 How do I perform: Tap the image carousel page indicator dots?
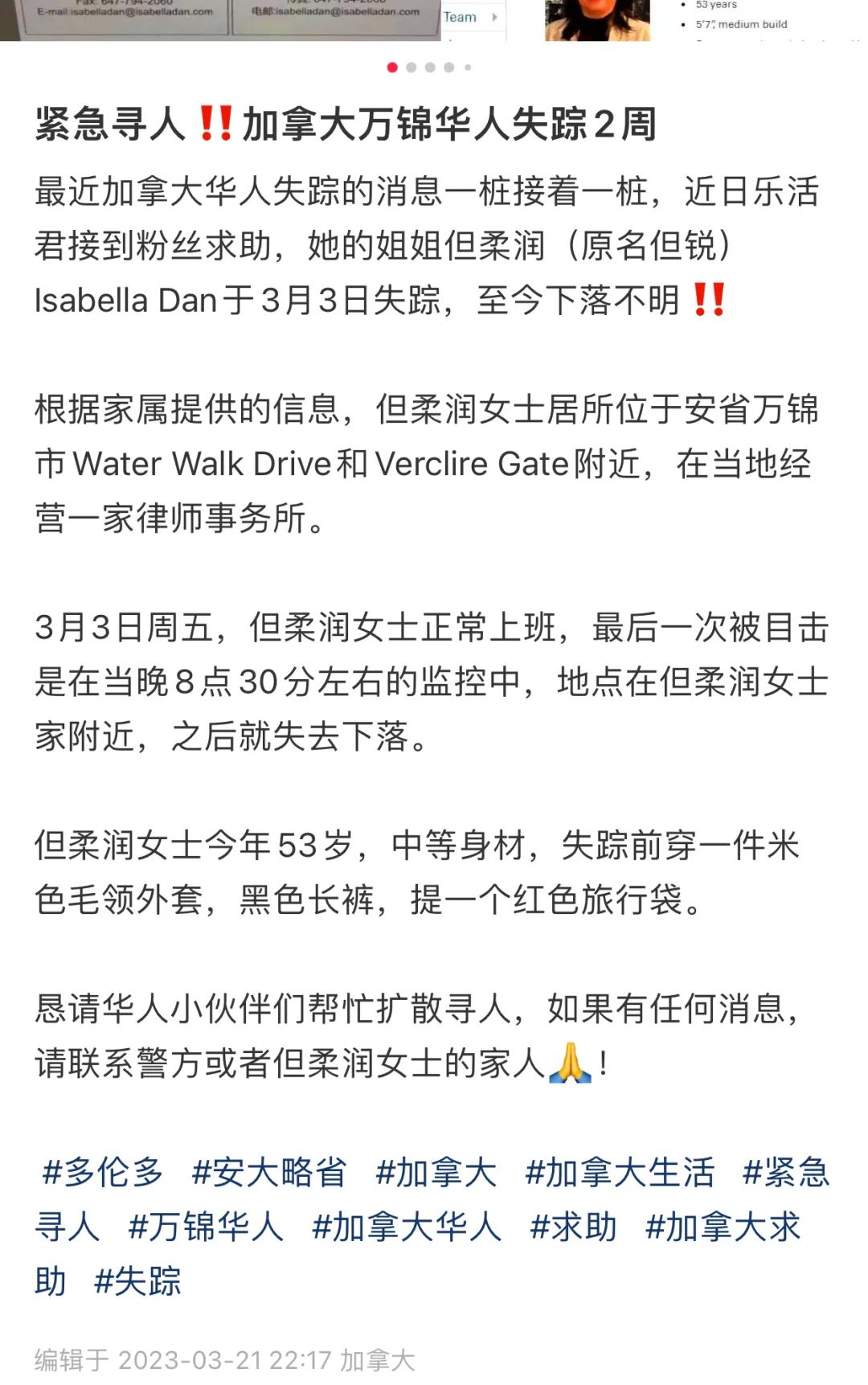[430, 68]
